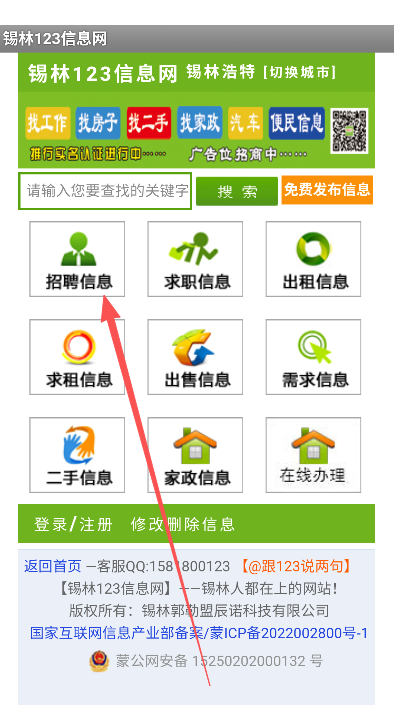This screenshot has width=394, height=705.
Task: Go to 登录/注册
Action: pyautogui.click(x=73, y=524)
